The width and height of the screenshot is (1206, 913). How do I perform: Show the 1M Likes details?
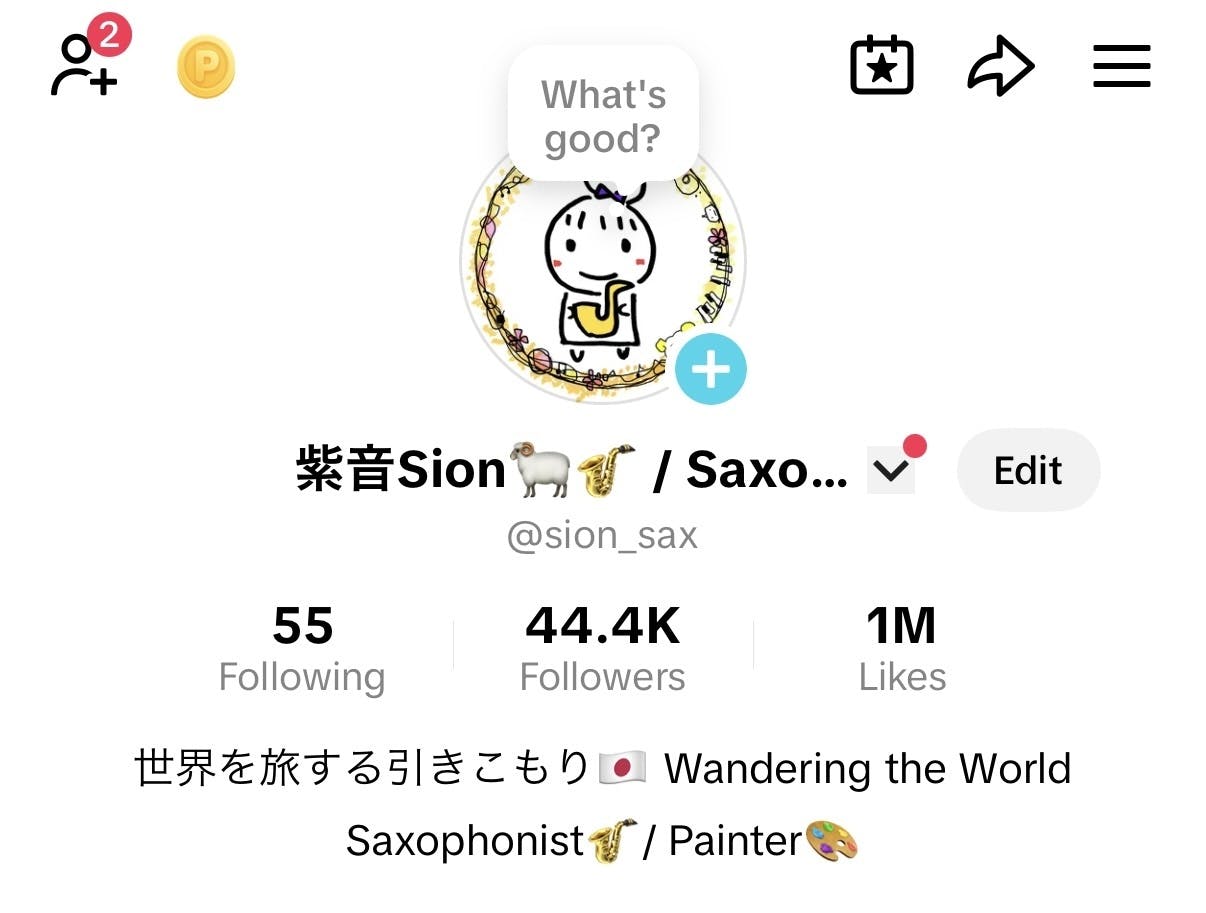pyautogui.click(x=901, y=650)
